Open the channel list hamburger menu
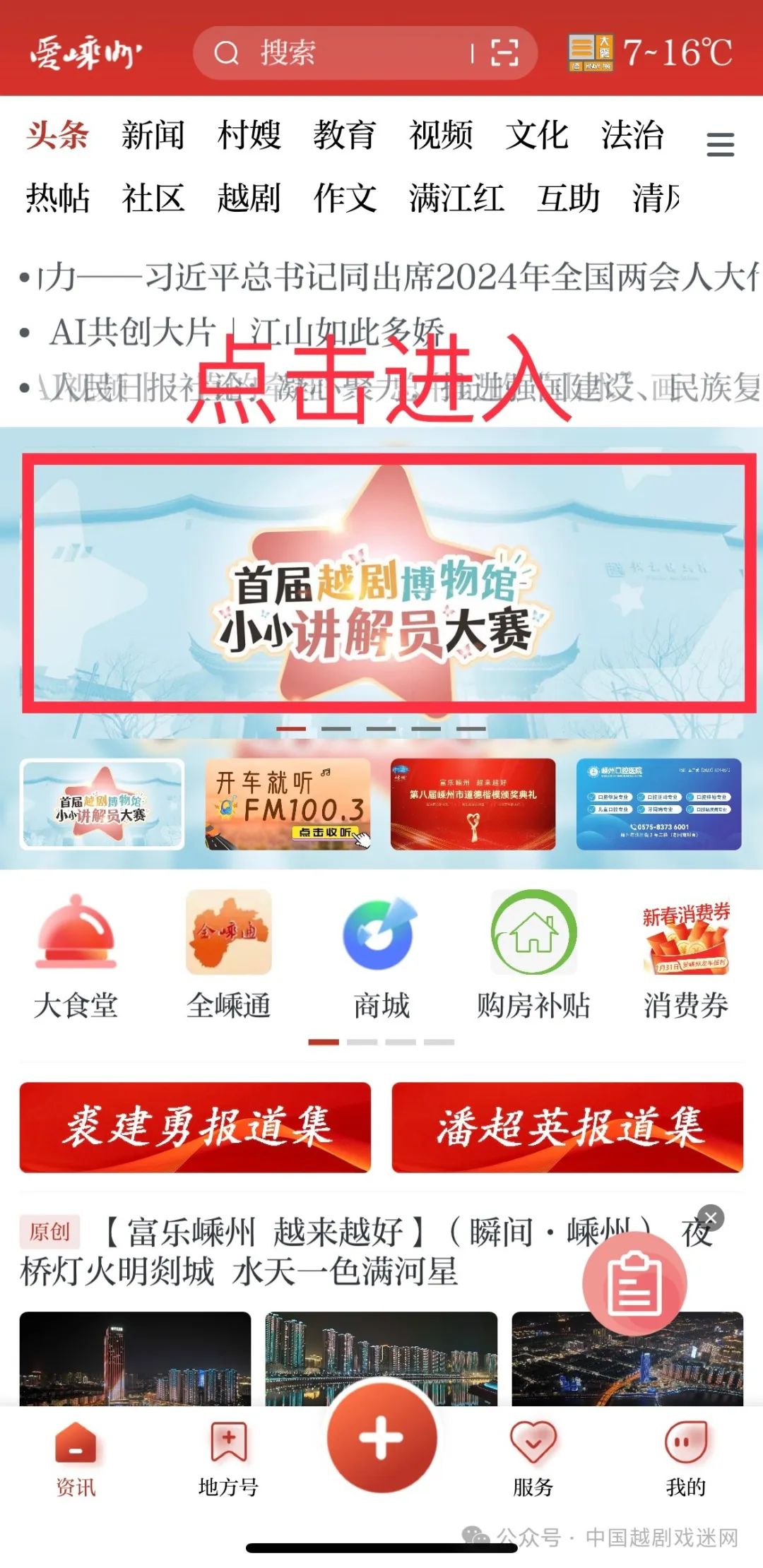This screenshot has height=1568, width=763. click(720, 144)
